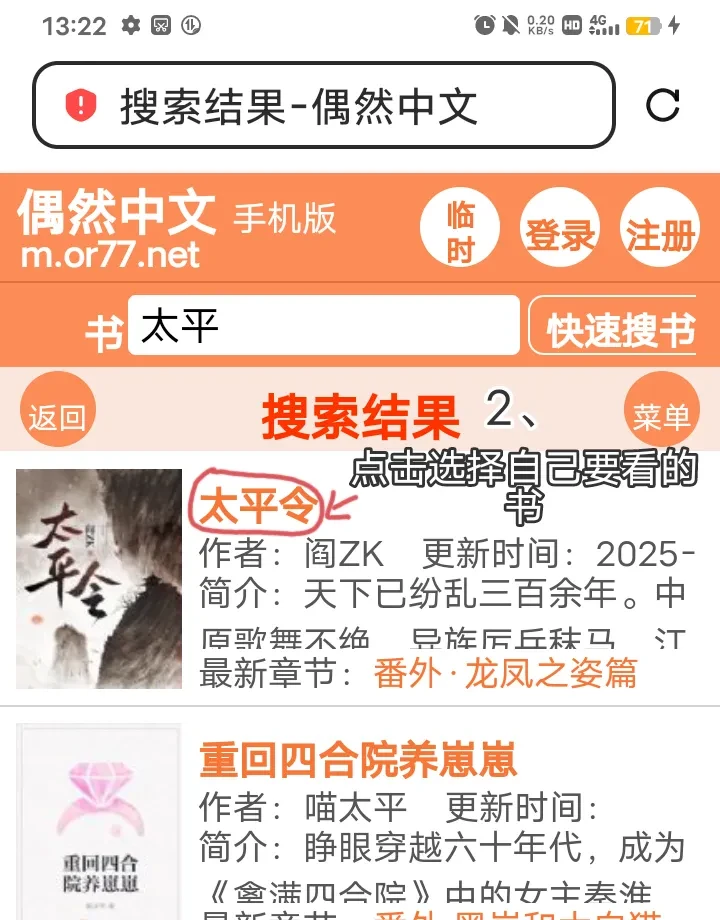The image size is (720, 920).
Task: Tap 快速搜书 to search books
Action: point(618,327)
